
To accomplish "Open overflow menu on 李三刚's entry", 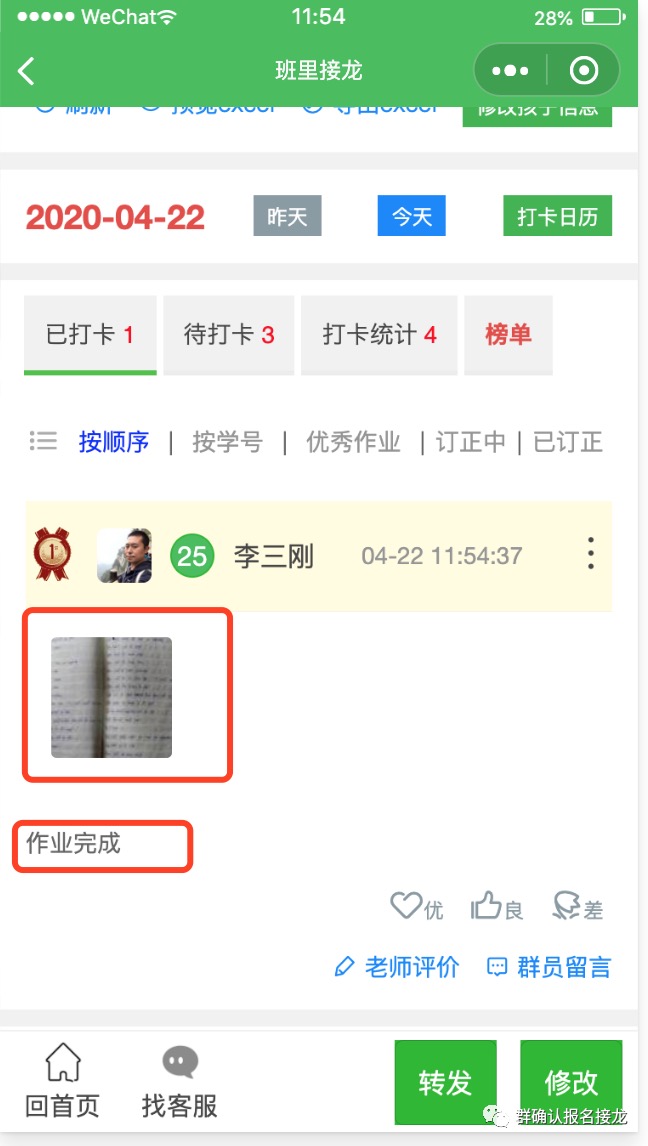I will (x=591, y=554).
